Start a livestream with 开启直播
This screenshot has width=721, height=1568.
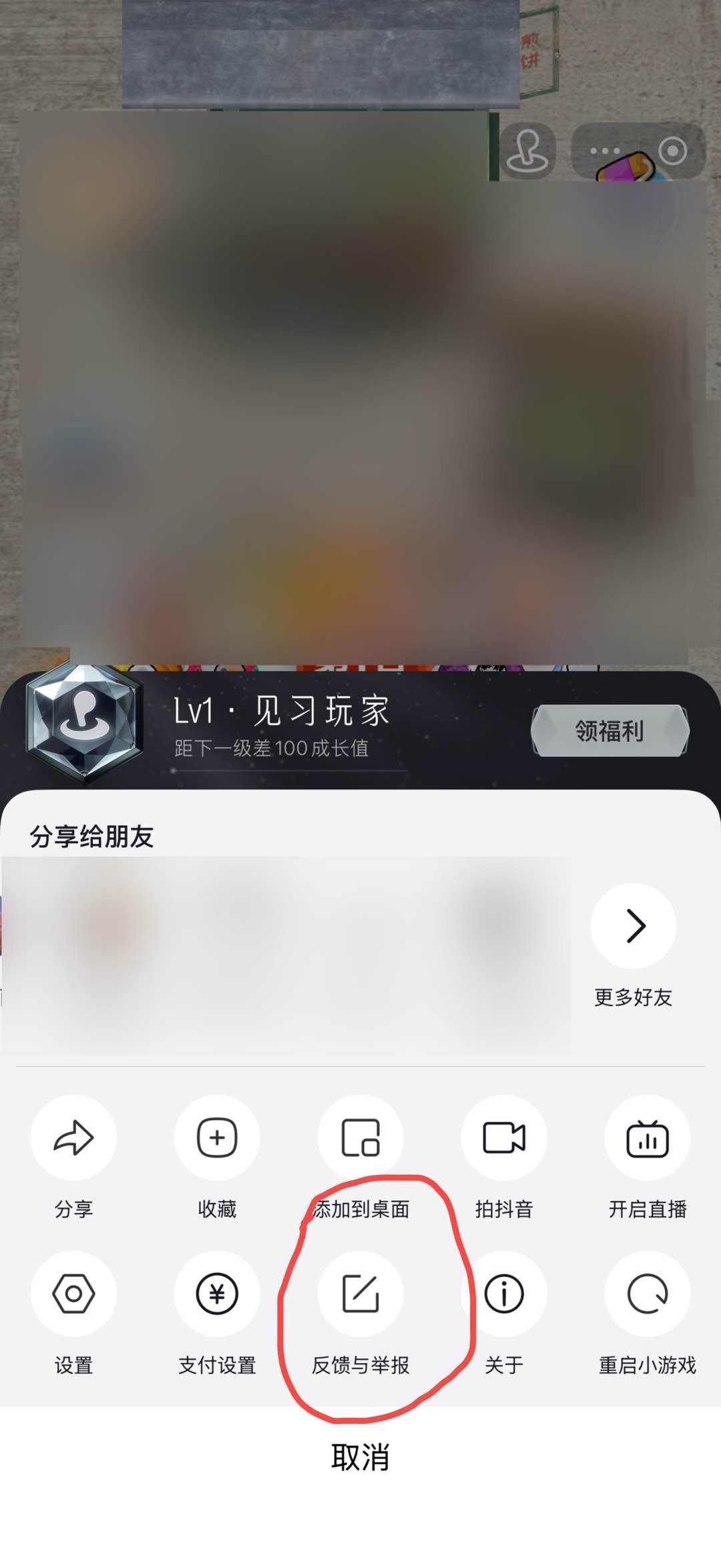(x=648, y=1138)
